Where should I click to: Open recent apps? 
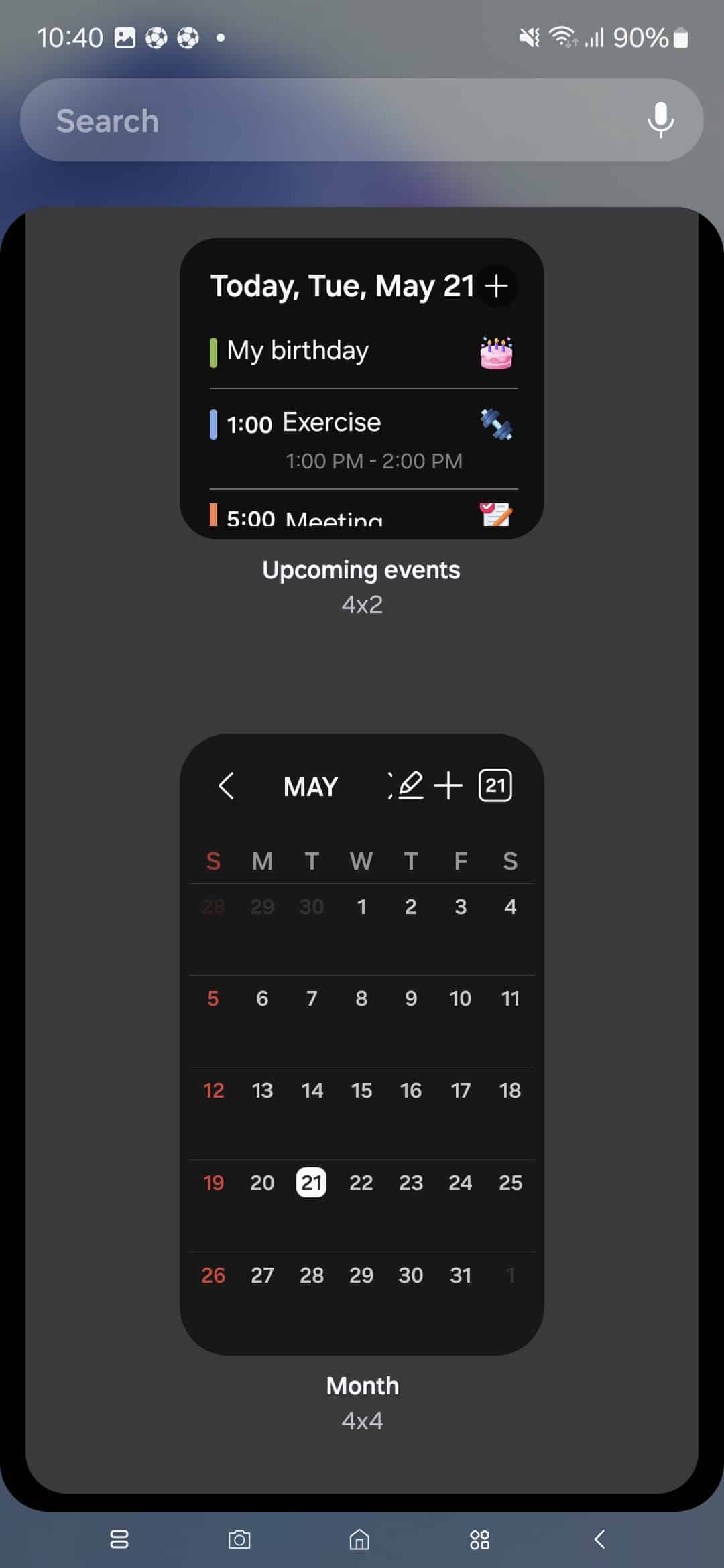coord(119,1539)
